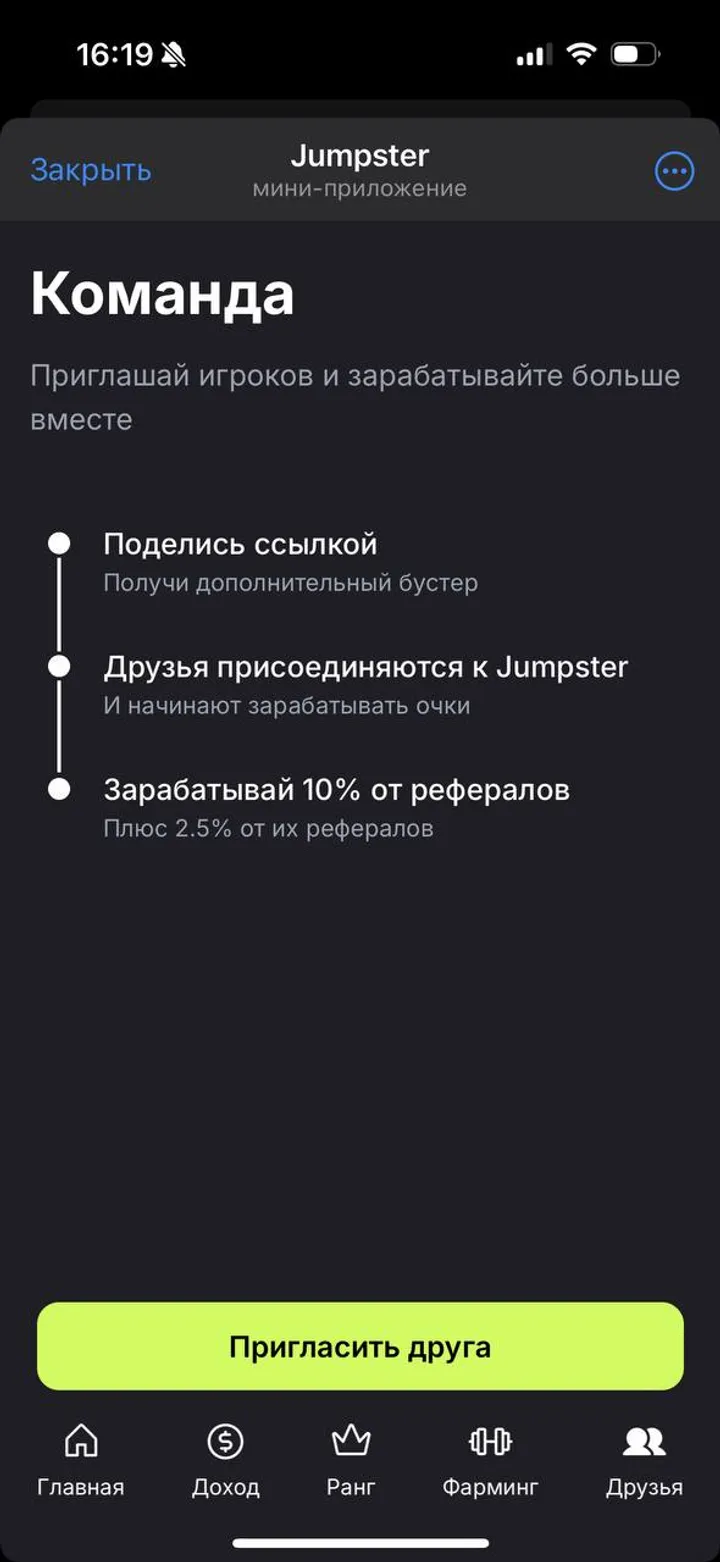Select the Поделись ссылкой step bullet
Image resolution: width=720 pixels, height=1562 pixels.
[60, 543]
